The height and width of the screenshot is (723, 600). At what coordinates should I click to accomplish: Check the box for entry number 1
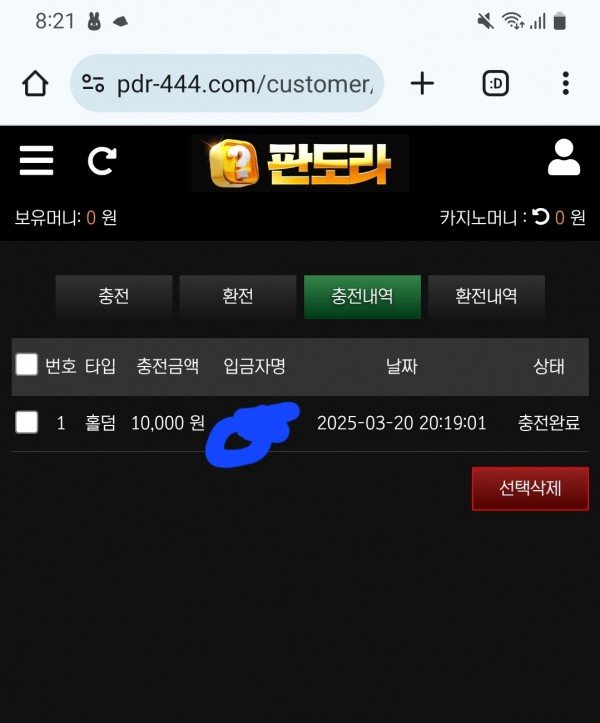click(27, 423)
